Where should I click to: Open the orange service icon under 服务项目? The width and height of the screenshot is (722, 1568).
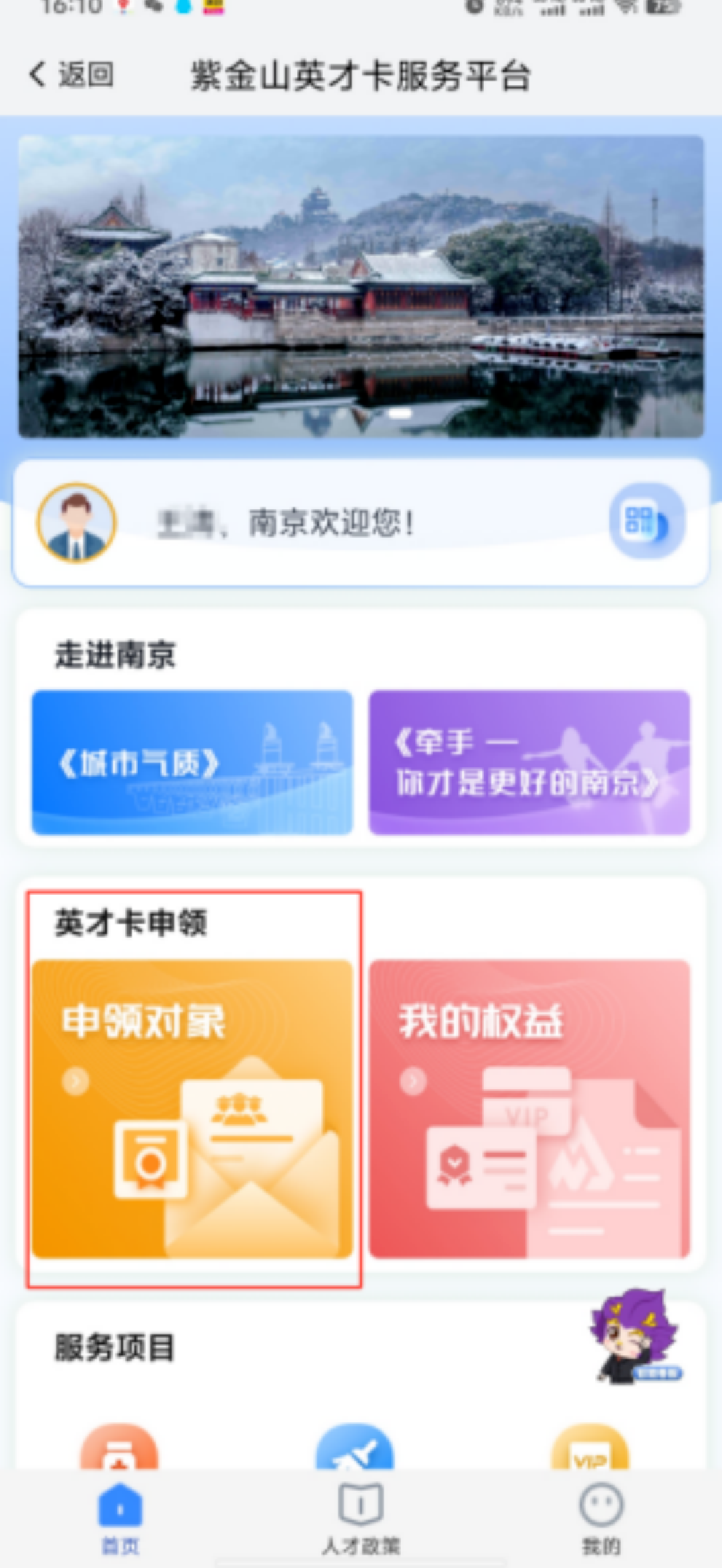pyautogui.click(x=119, y=1450)
